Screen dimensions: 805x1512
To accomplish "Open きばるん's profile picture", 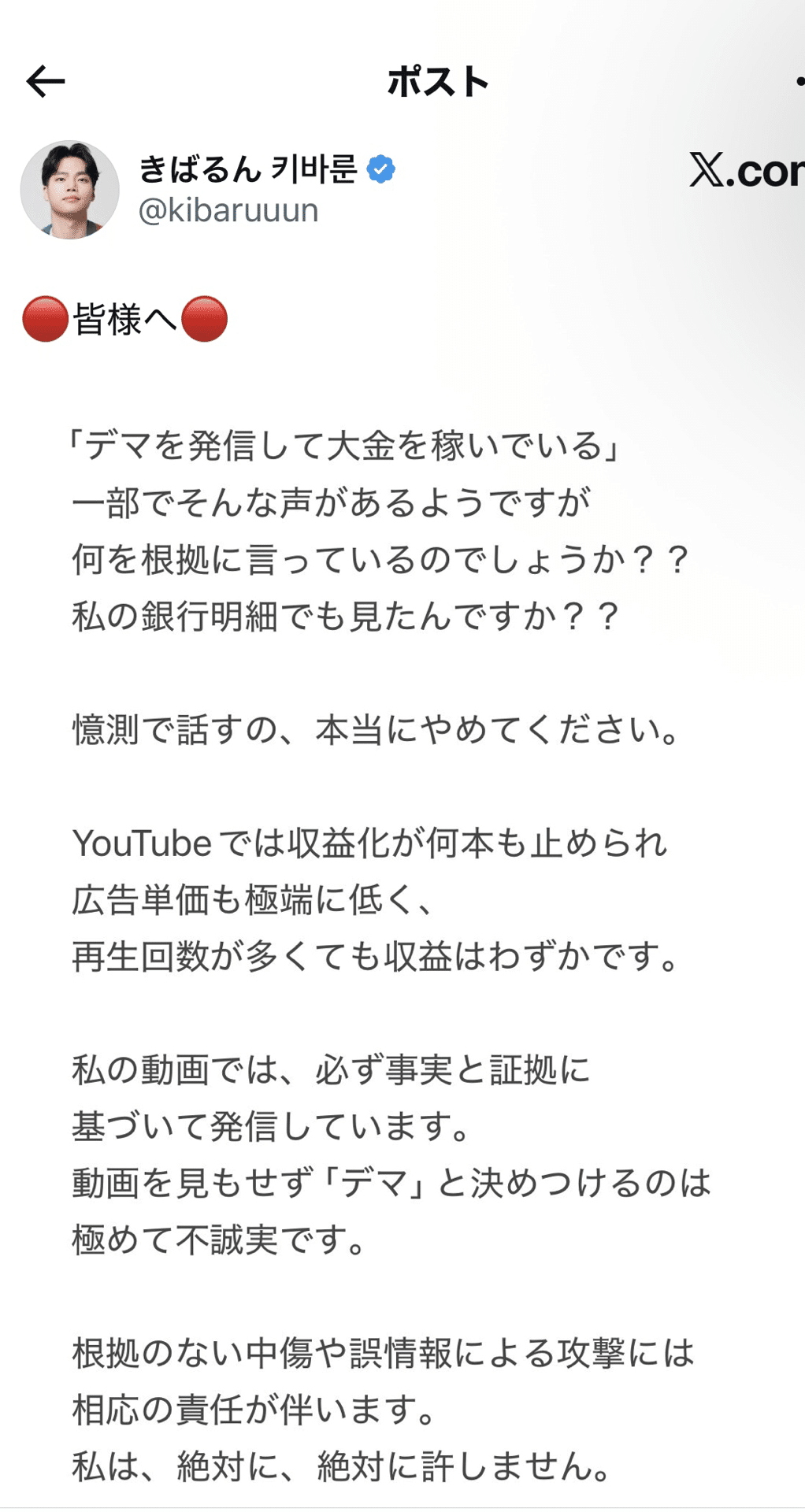I will [69, 190].
